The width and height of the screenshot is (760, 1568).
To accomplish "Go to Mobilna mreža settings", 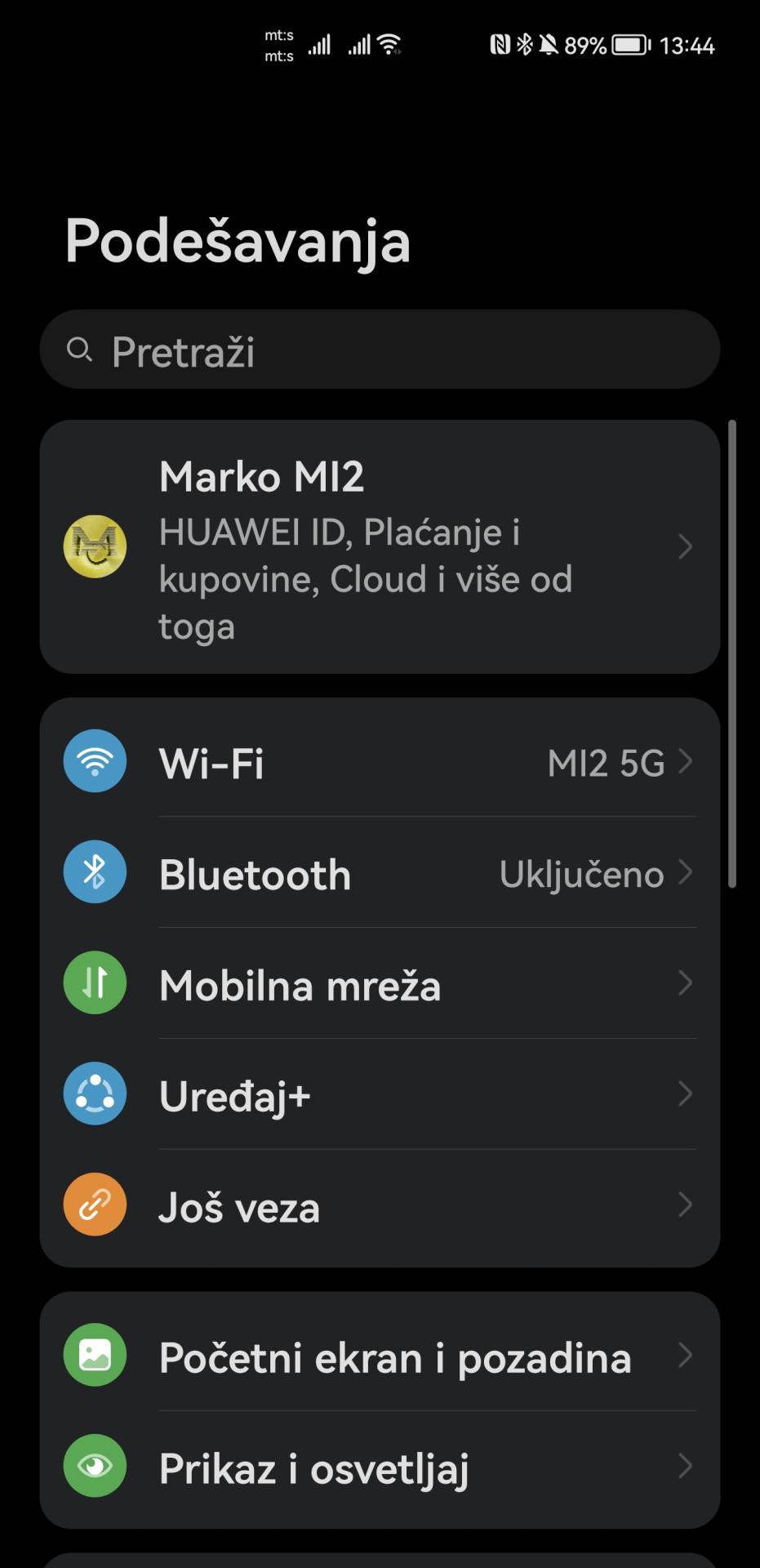I will click(380, 985).
